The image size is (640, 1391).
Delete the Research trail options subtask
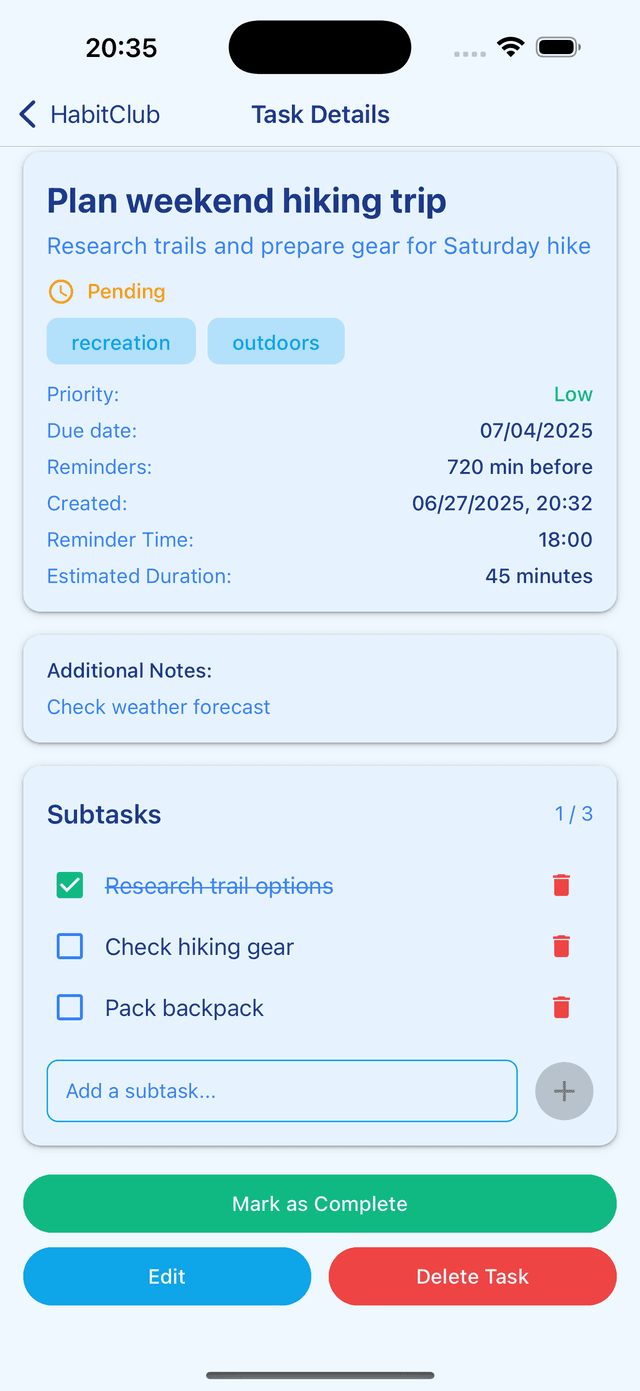(561, 885)
